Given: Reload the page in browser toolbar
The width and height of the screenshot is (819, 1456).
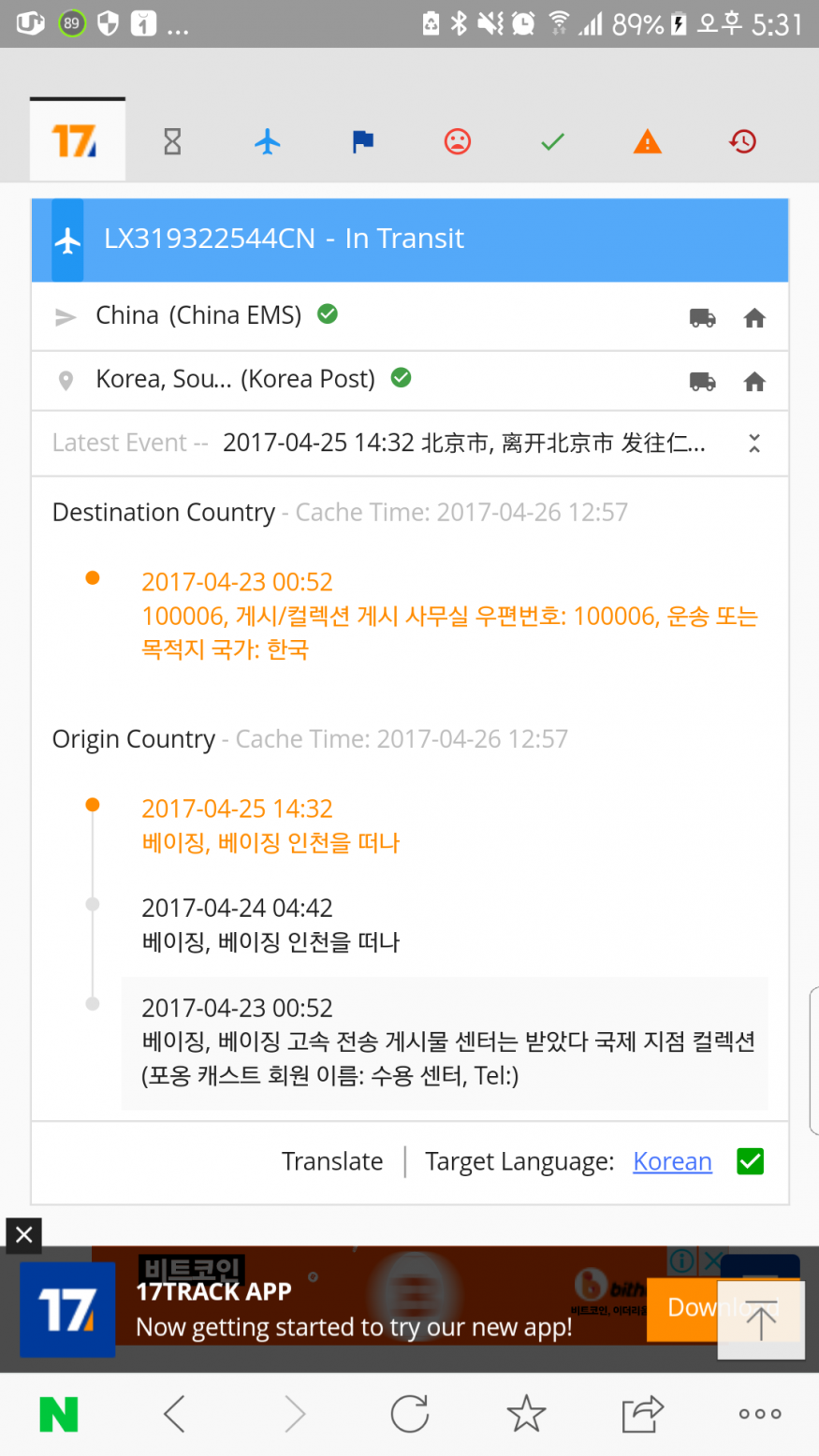Looking at the screenshot, I should point(409,1414).
